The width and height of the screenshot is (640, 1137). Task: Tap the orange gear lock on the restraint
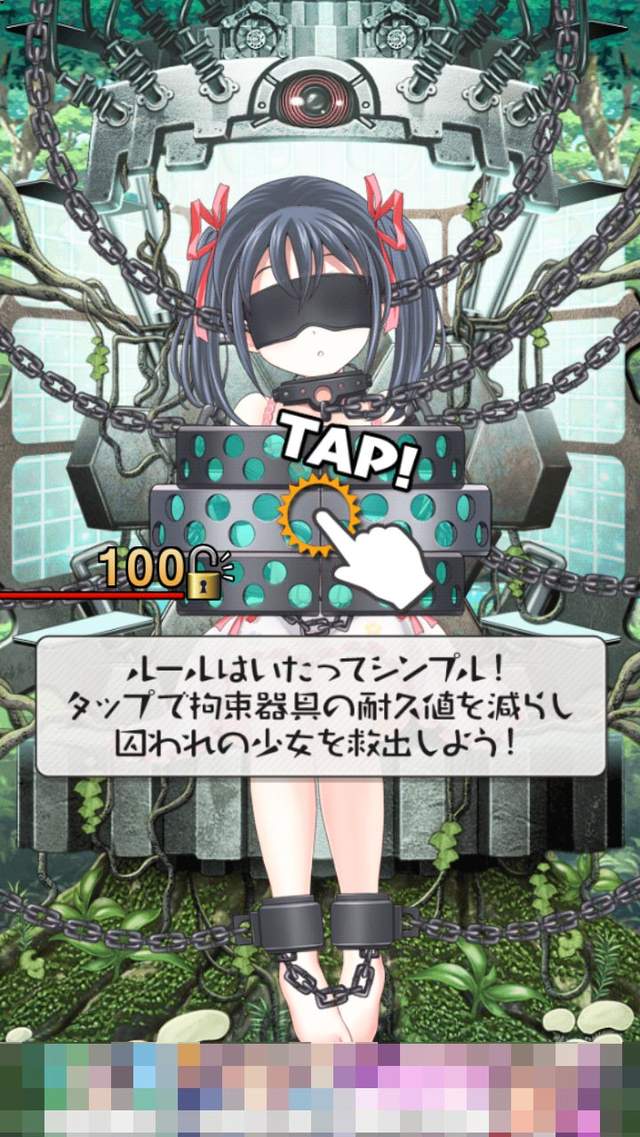point(317,513)
